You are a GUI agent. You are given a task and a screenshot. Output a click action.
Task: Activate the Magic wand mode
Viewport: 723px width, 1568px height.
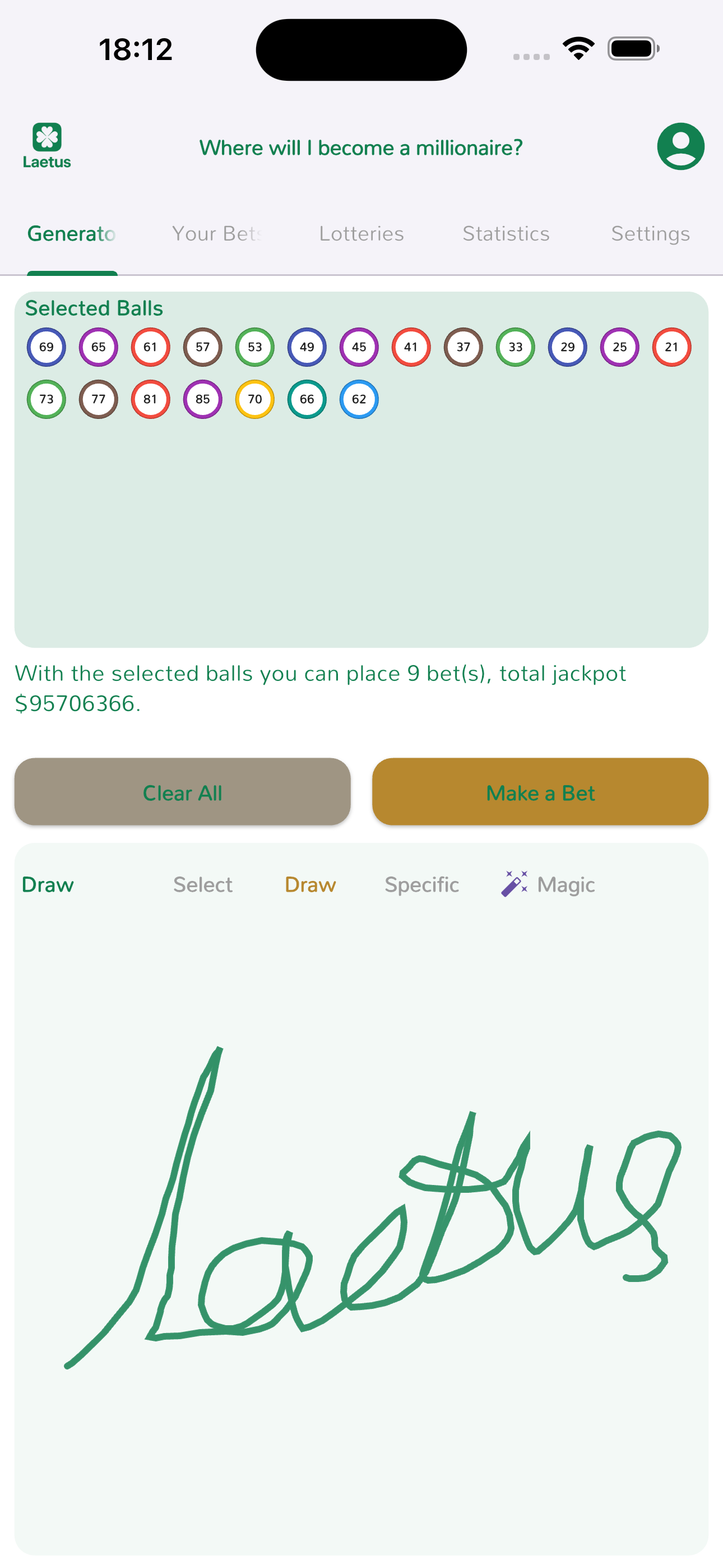point(548,884)
